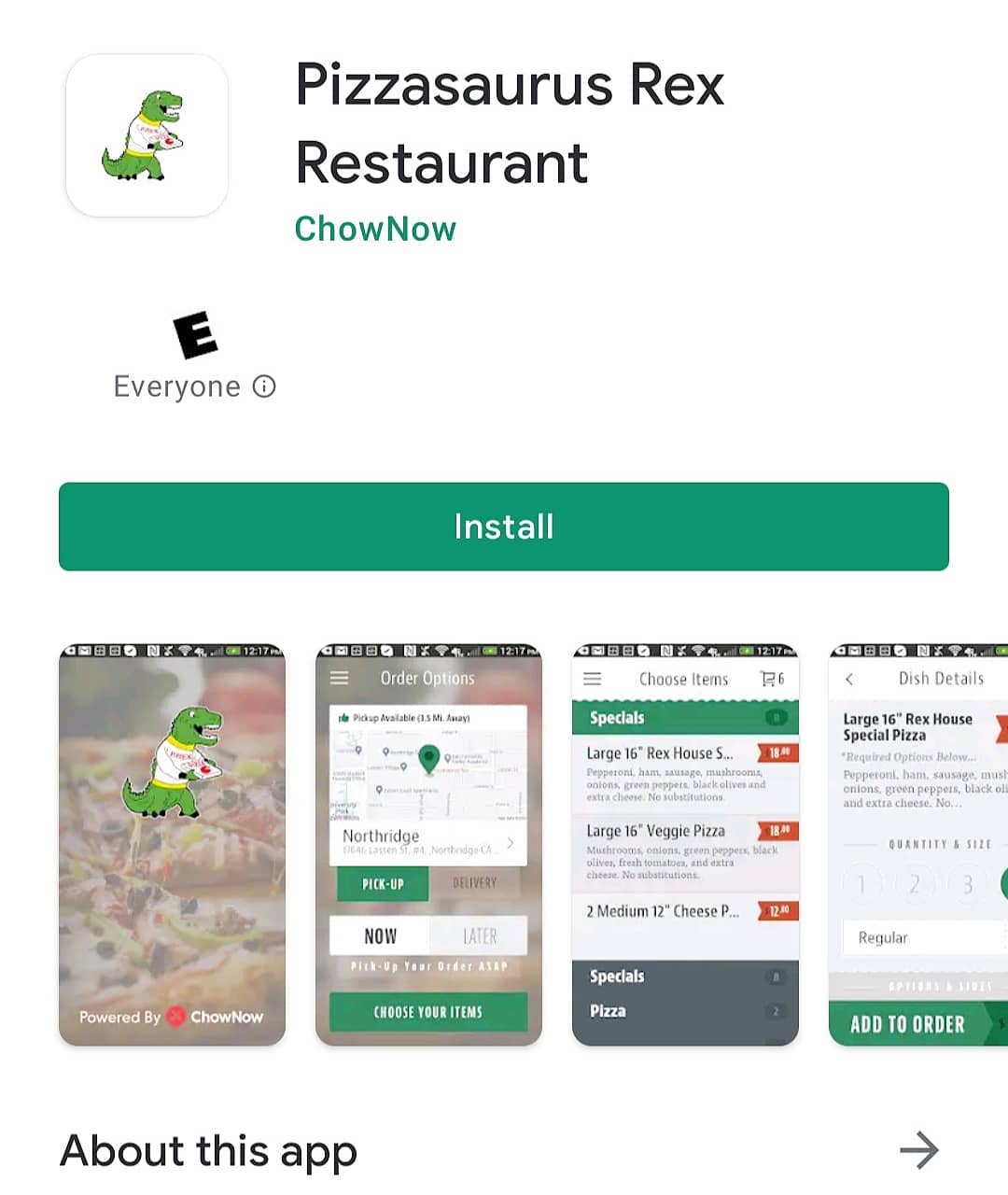Open the Choose Items screenshot
The height and width of the screenshot is (1195, 1008).
click(685, 845)
